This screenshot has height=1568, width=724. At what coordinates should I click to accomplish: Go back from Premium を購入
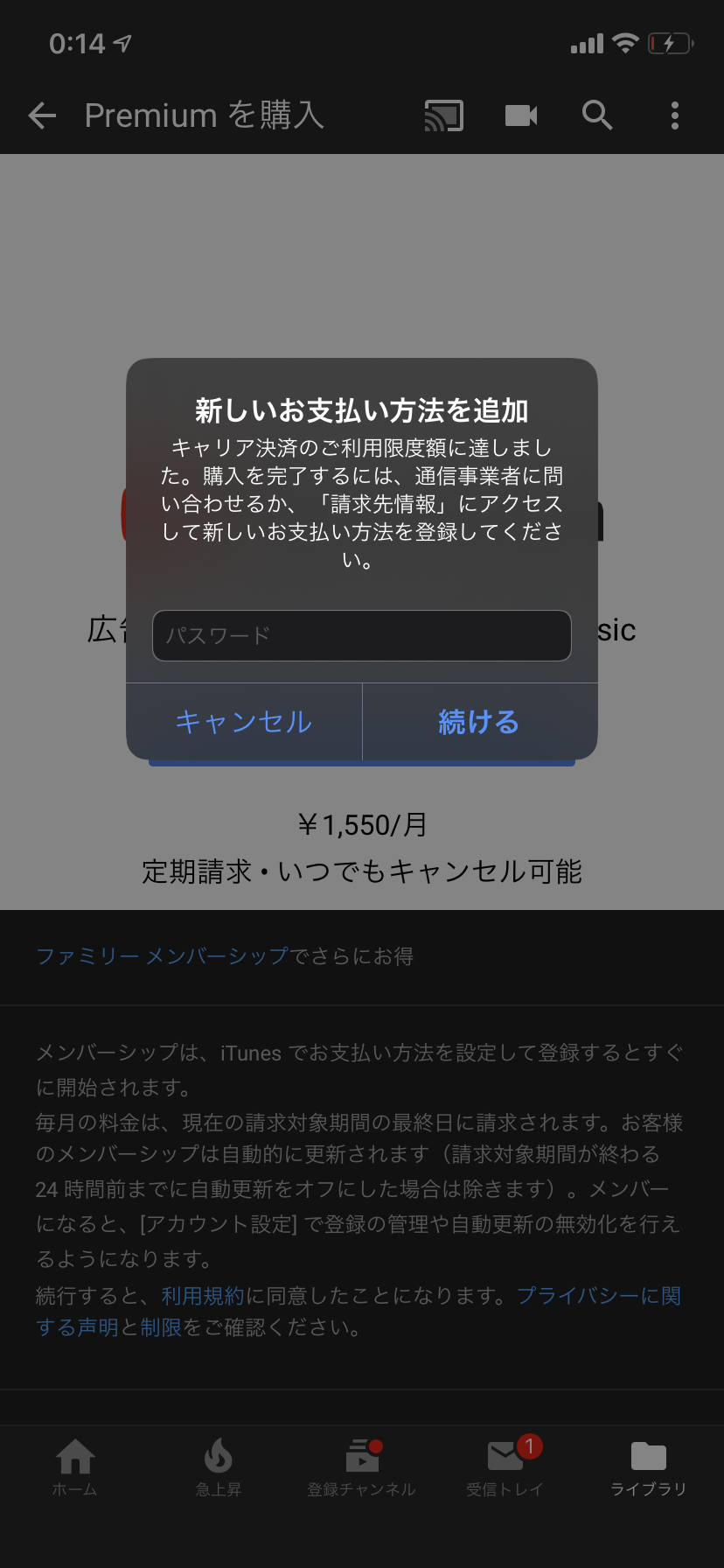click(x=42, y=115)
